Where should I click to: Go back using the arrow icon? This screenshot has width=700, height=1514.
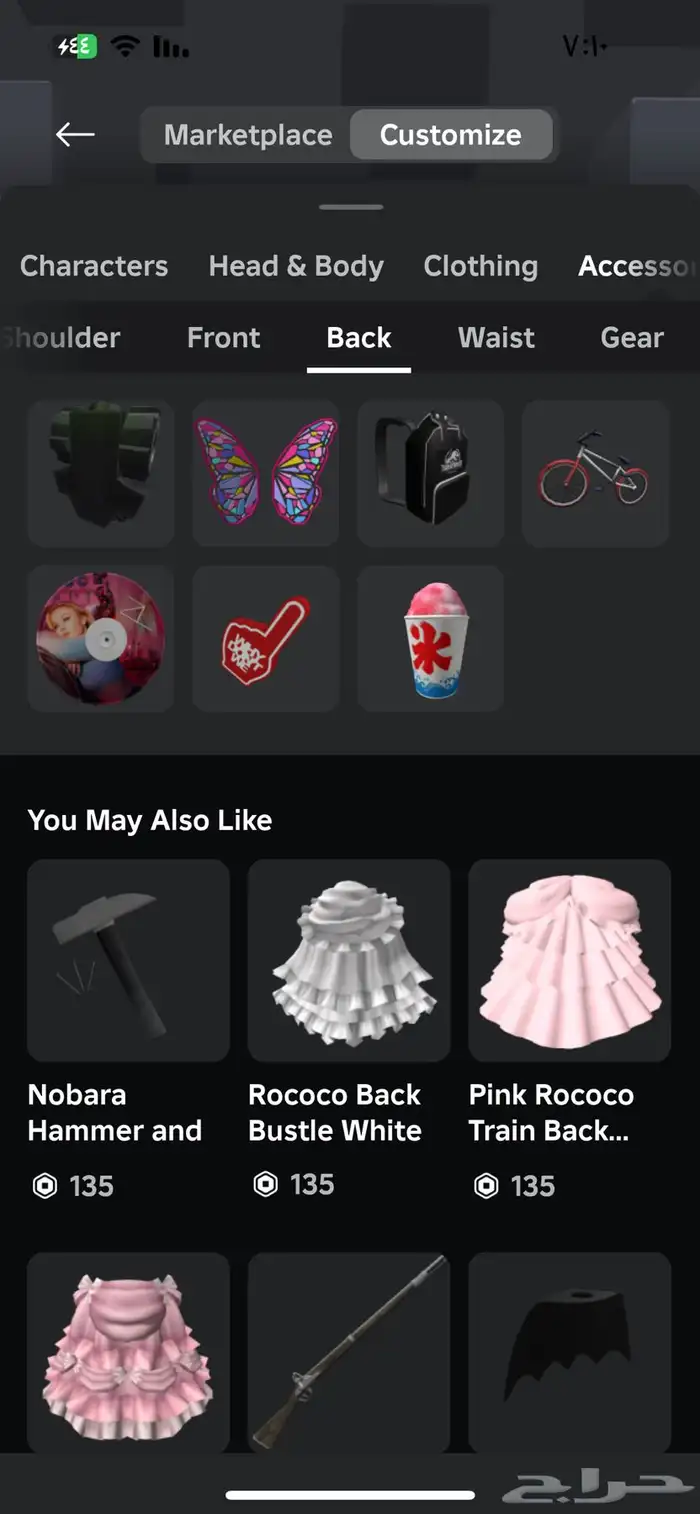pos(75,134)
